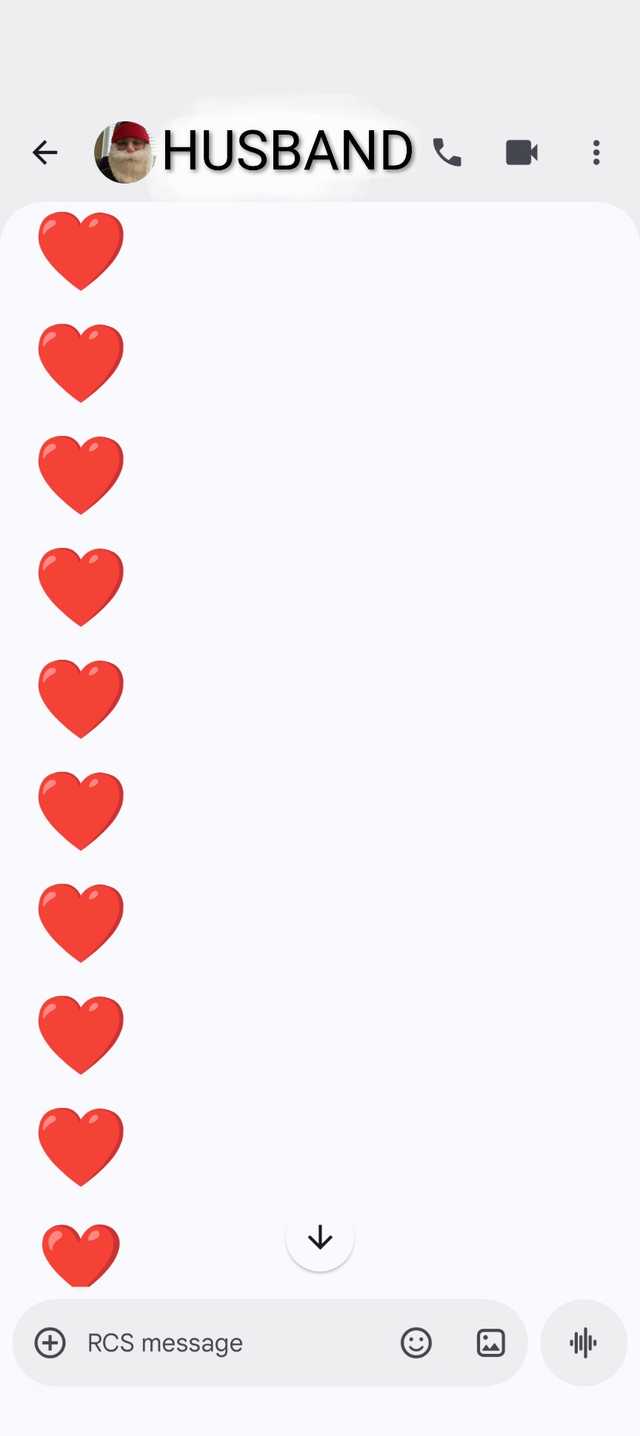Screen dimensions: 640x1436
Task: Record a voice message
Action: [x=583, y=1342]
